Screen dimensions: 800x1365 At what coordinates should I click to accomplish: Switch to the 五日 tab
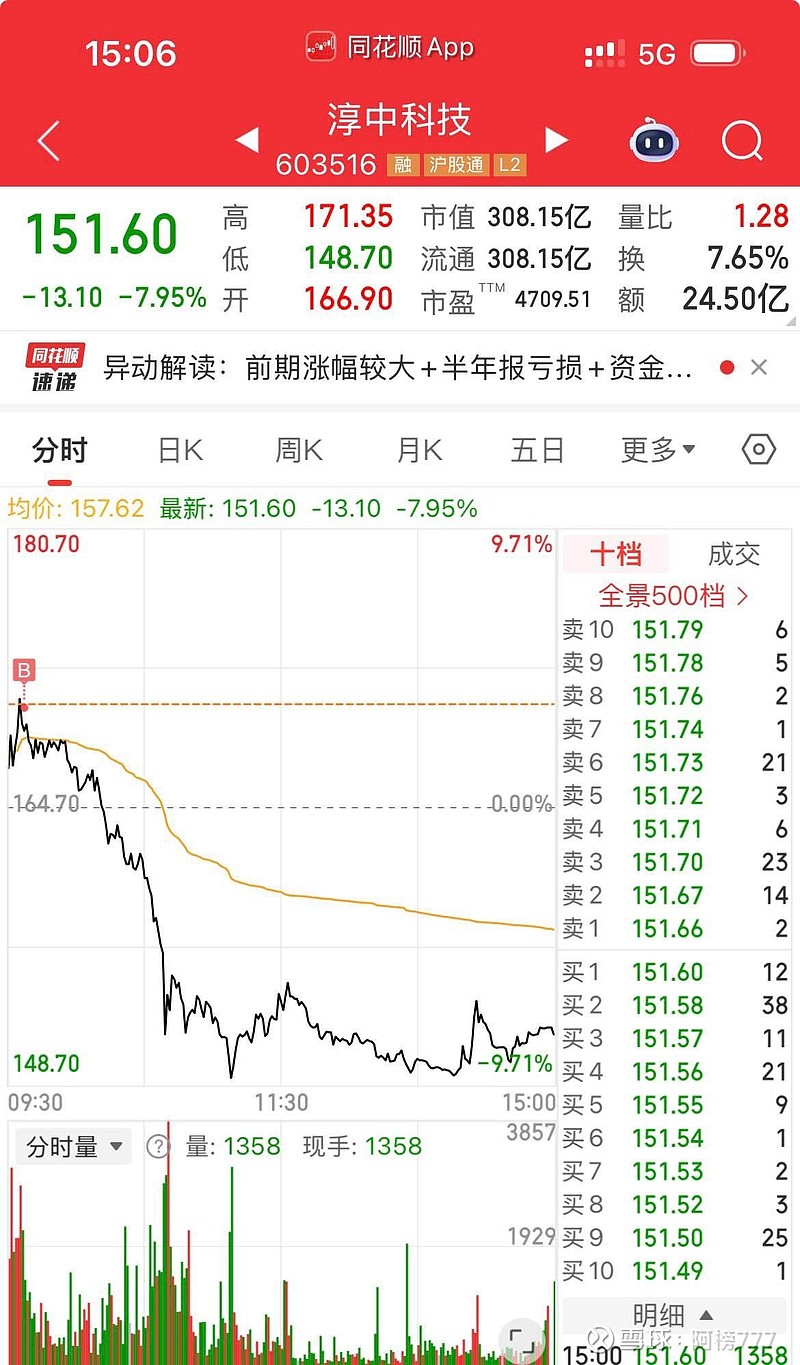click(x=538, y=451)
